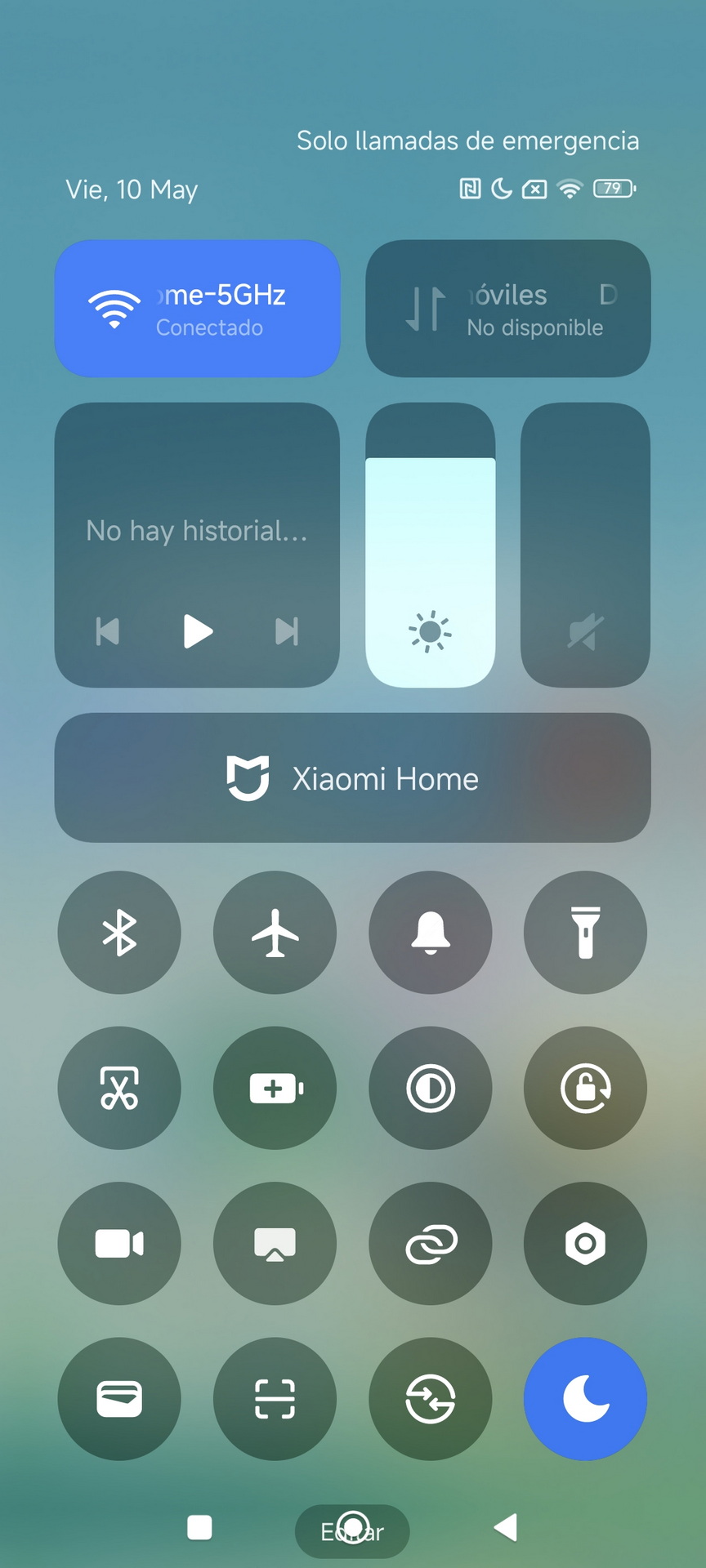Toggle the connected Wi-Fi tile
The image size is (706, 1568).
coord(197,309)
